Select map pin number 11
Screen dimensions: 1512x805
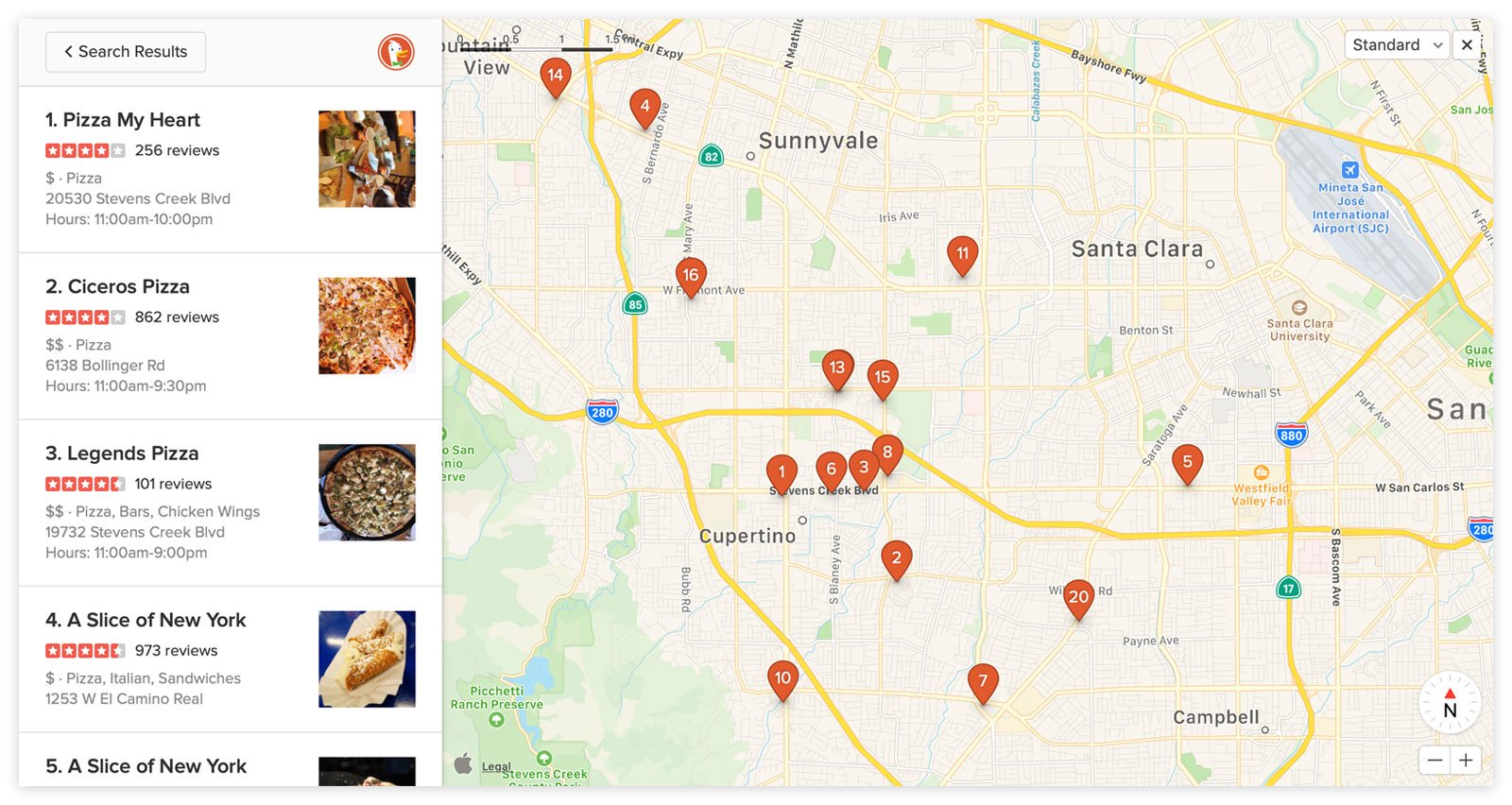[x=962, y=253]
